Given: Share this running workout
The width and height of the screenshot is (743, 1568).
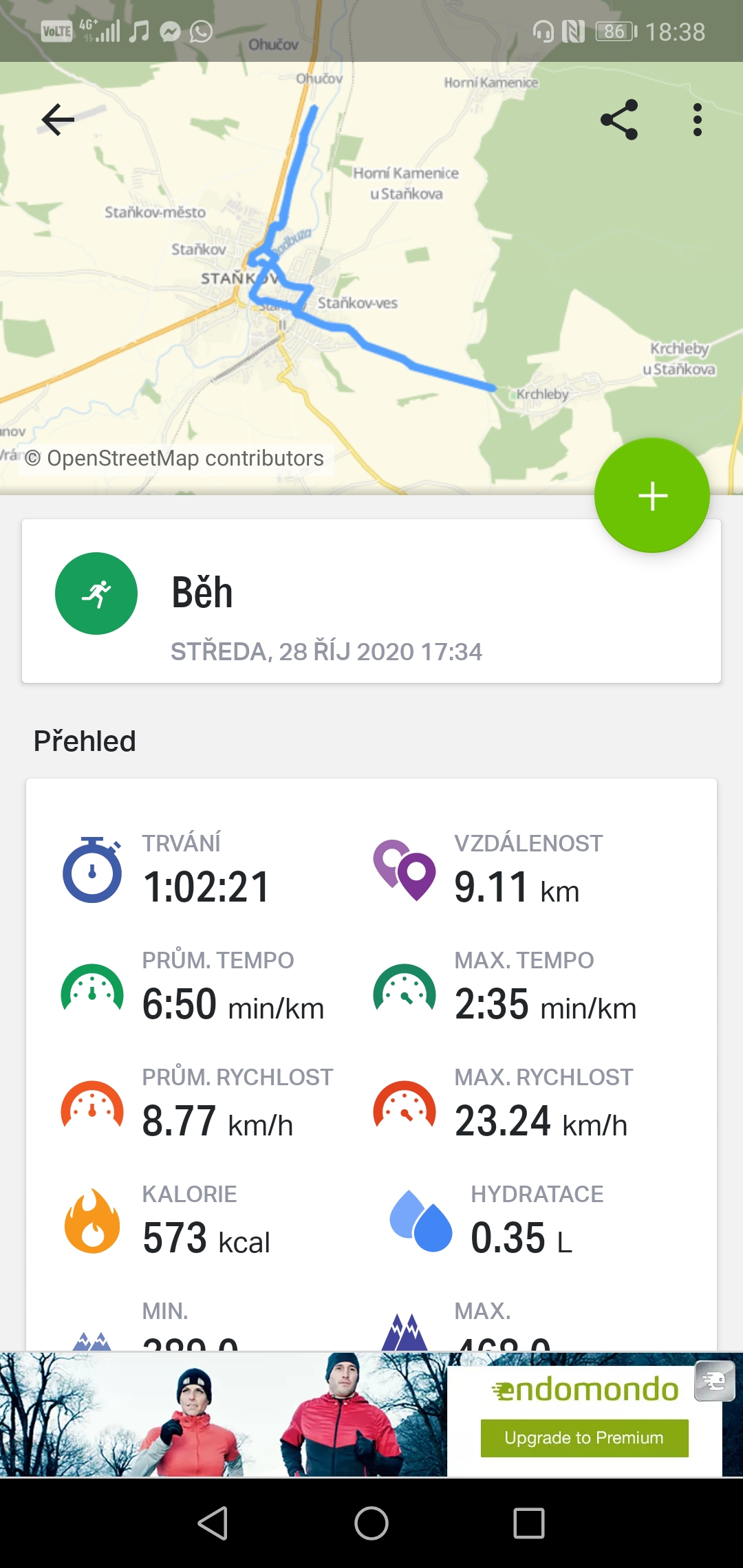Looking at the screenshot, I should click(619, 120).
